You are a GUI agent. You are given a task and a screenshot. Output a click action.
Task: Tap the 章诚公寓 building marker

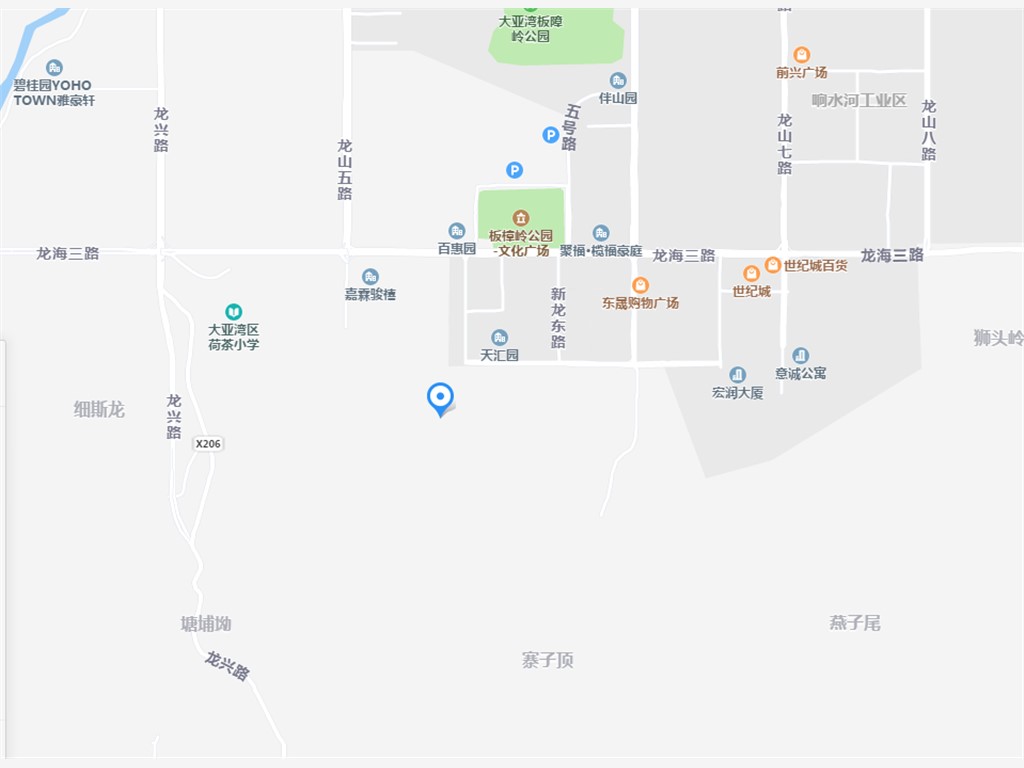coord(800,356)
